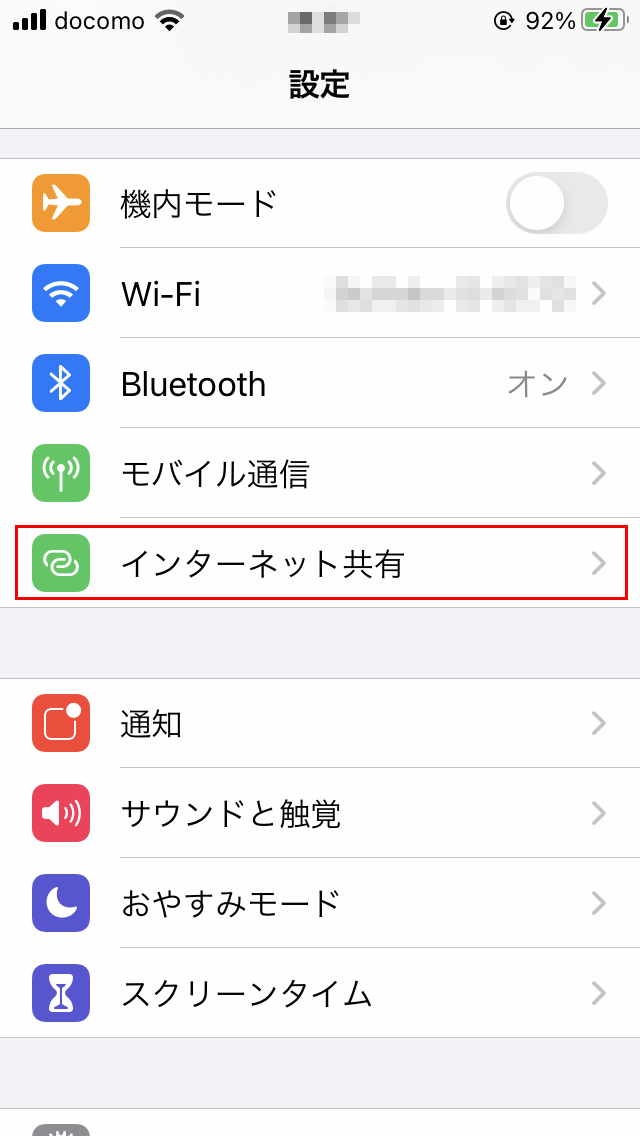The width and height of the screenshot is (640, 1136).
Task: Toggle the 機内モード airplane mode switch
Action: [557, 203]
